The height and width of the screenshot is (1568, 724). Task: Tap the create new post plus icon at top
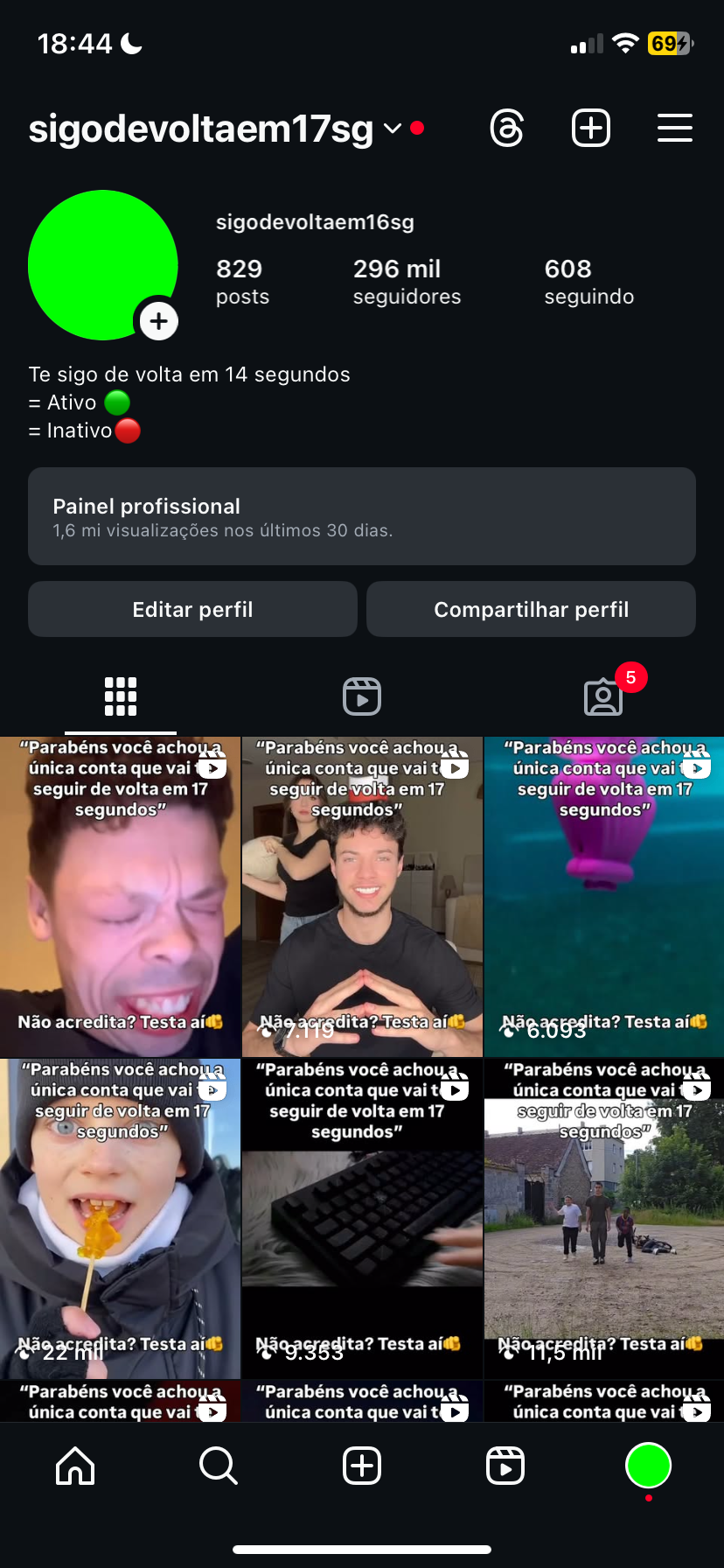click(591, 129)
